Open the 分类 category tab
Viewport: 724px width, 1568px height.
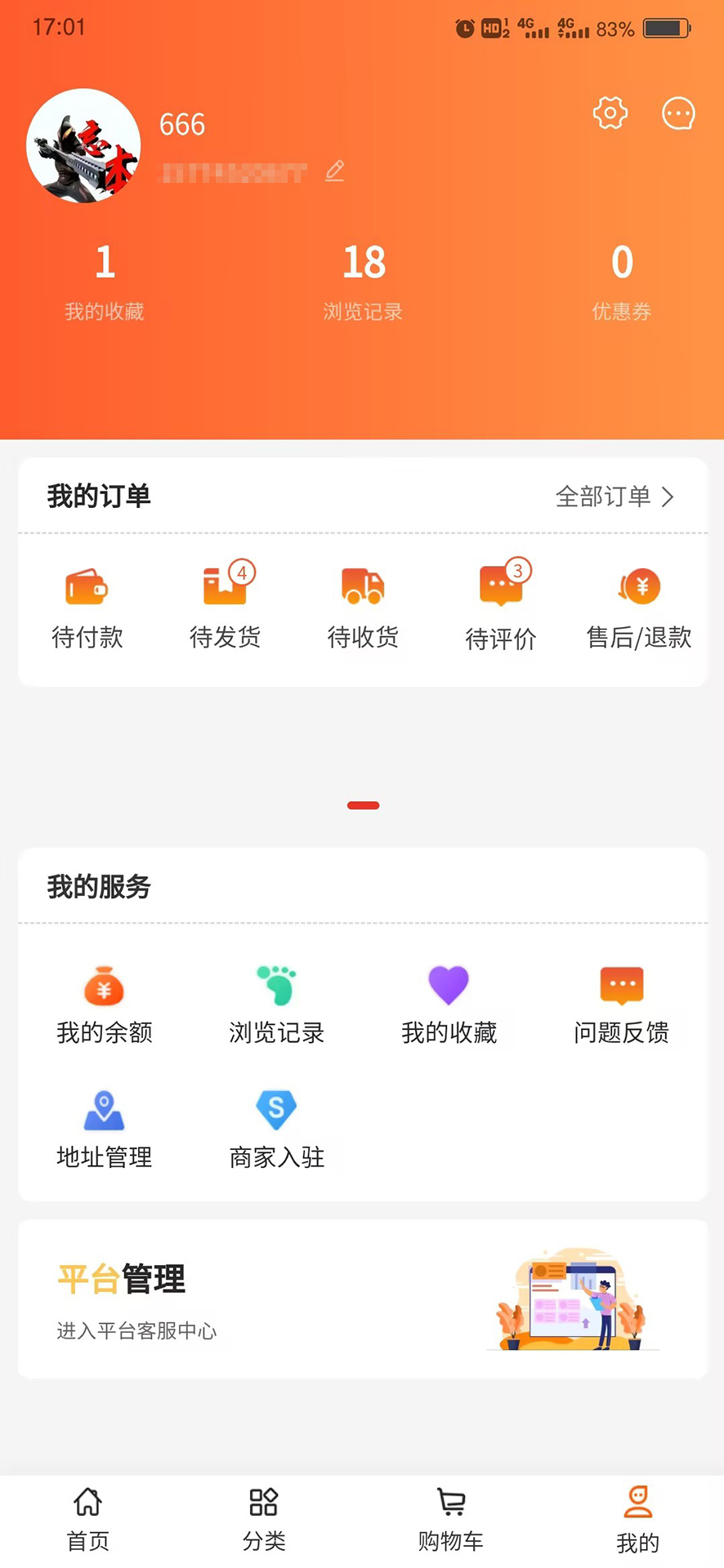click(263, 1519)
